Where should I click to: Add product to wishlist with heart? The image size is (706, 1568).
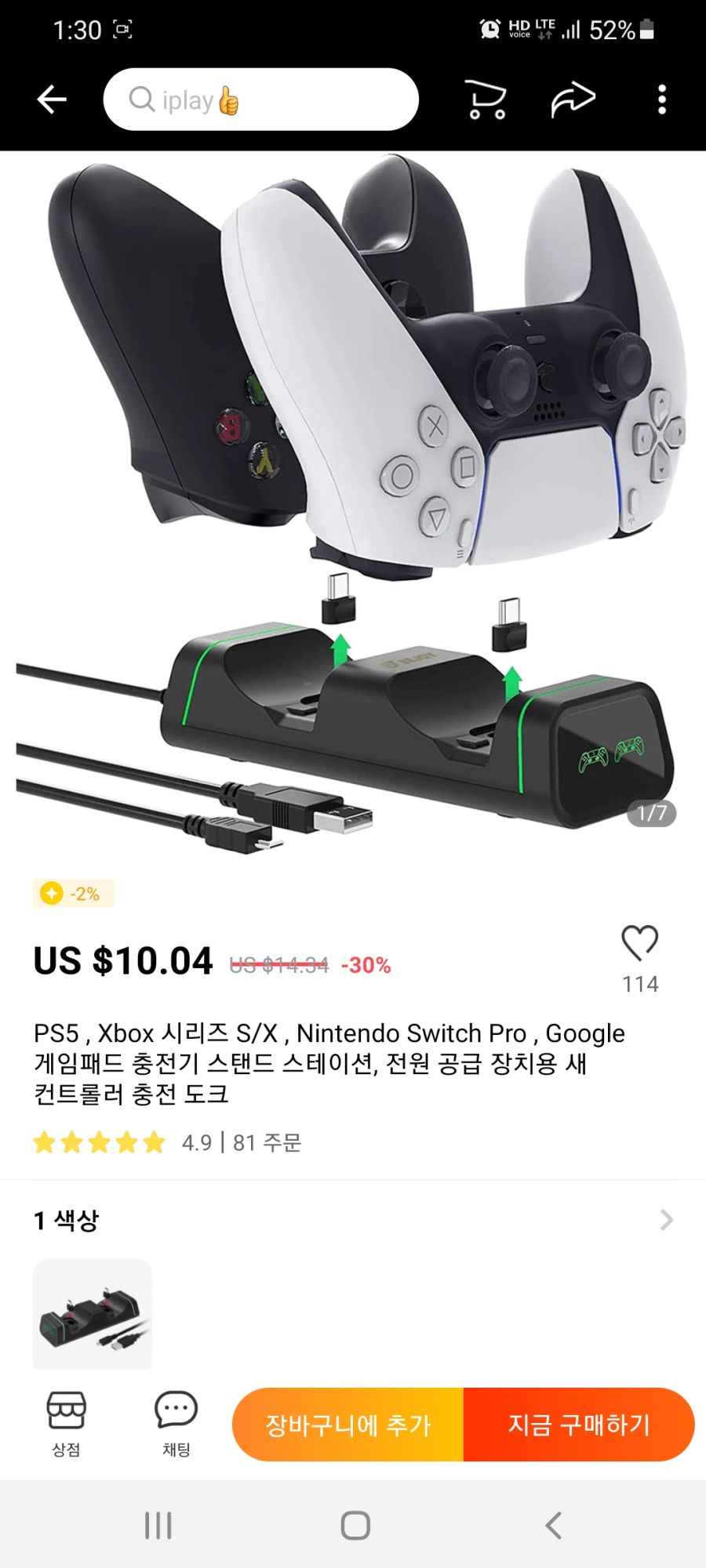click(x=640, y=943)
